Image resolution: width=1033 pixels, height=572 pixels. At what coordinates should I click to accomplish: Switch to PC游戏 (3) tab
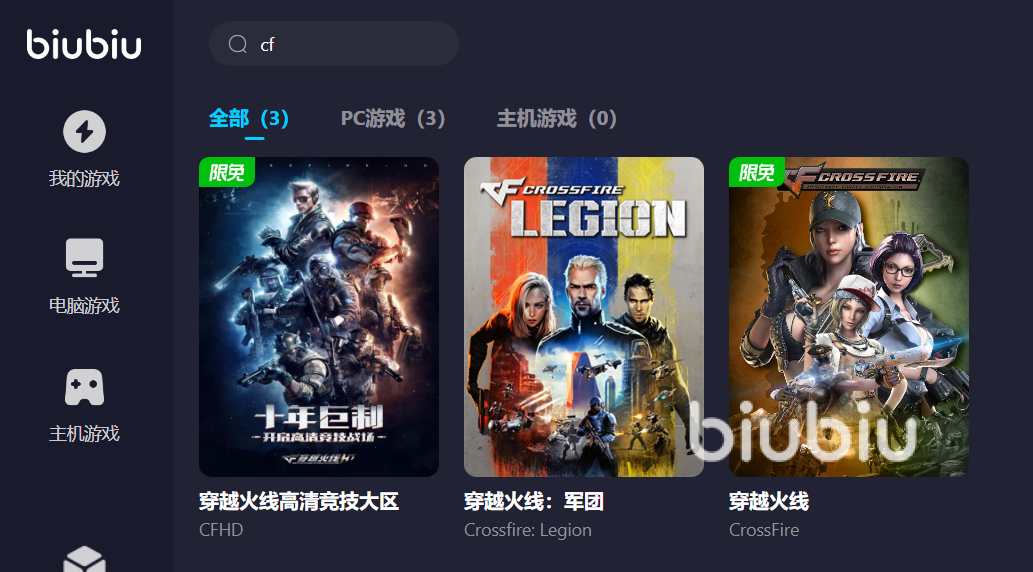[392, 119]
